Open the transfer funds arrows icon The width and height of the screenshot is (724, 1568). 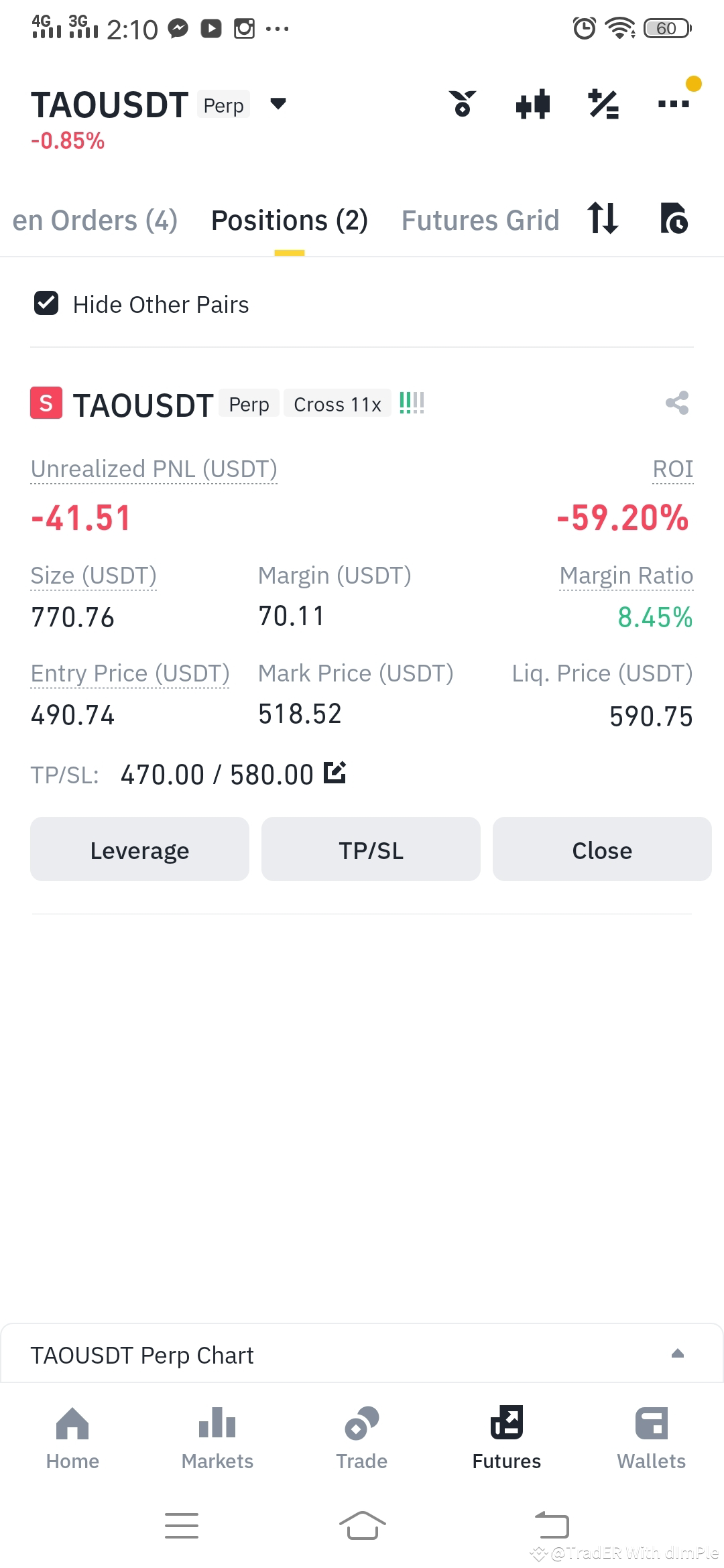[x=602, y=219]
